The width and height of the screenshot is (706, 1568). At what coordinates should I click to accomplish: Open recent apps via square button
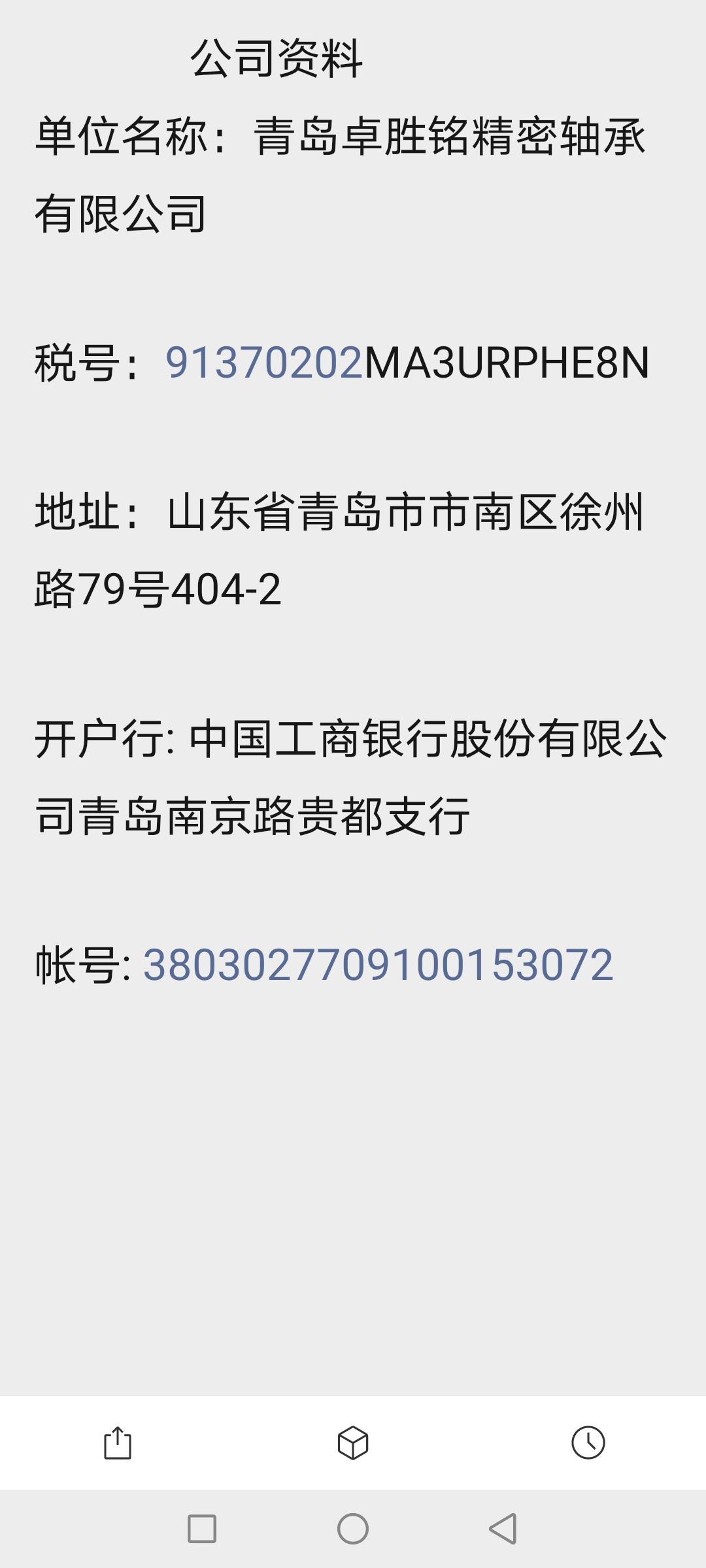(x=202, y=1529)
